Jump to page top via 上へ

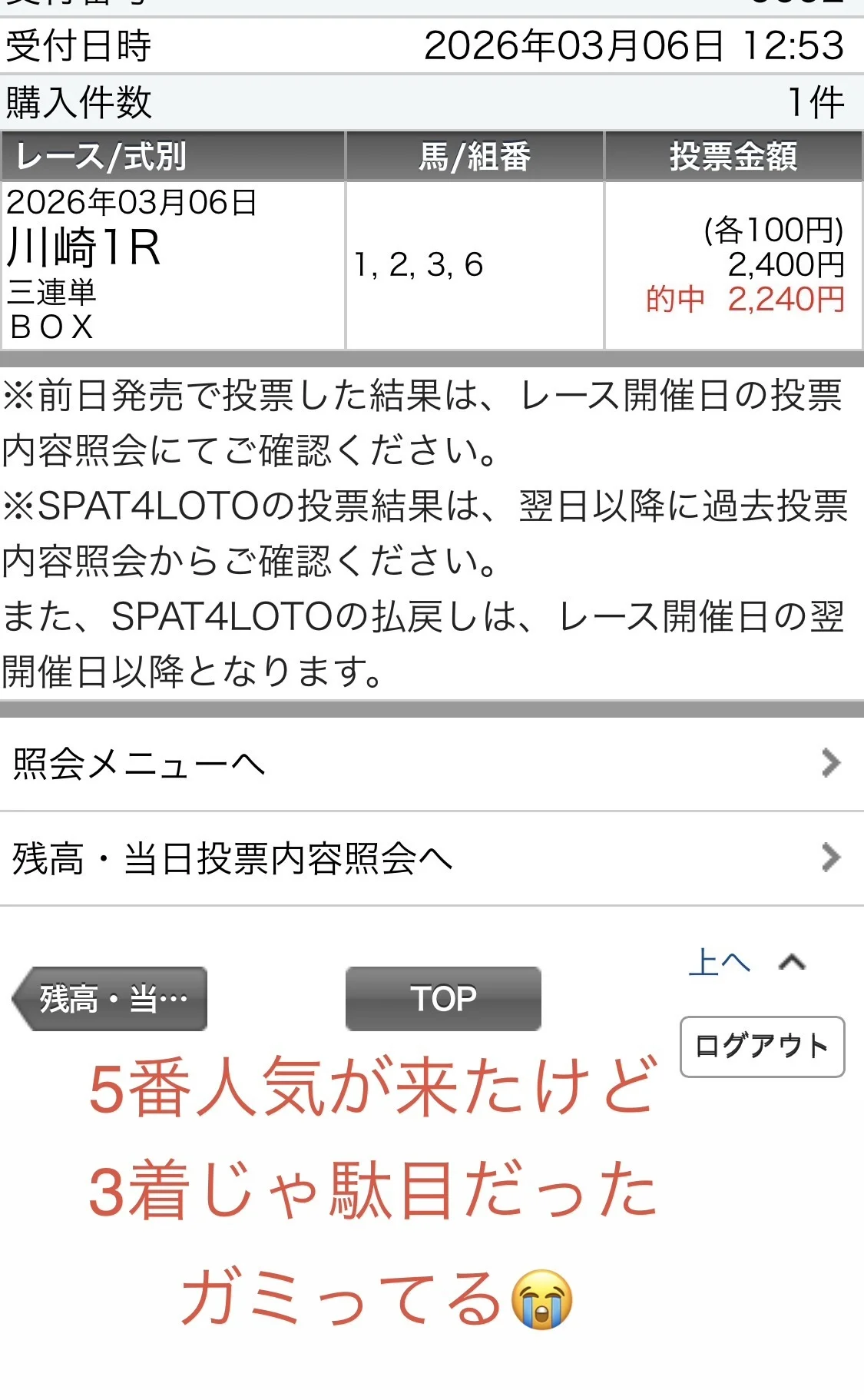pyautogui.click(x=745, y=962)
